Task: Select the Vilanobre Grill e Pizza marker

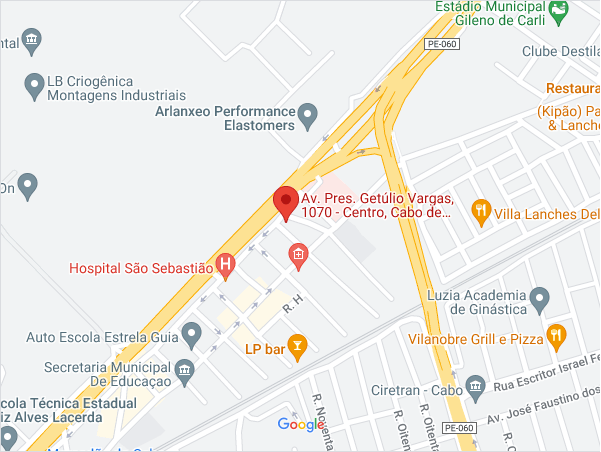Action: [557, 335]
